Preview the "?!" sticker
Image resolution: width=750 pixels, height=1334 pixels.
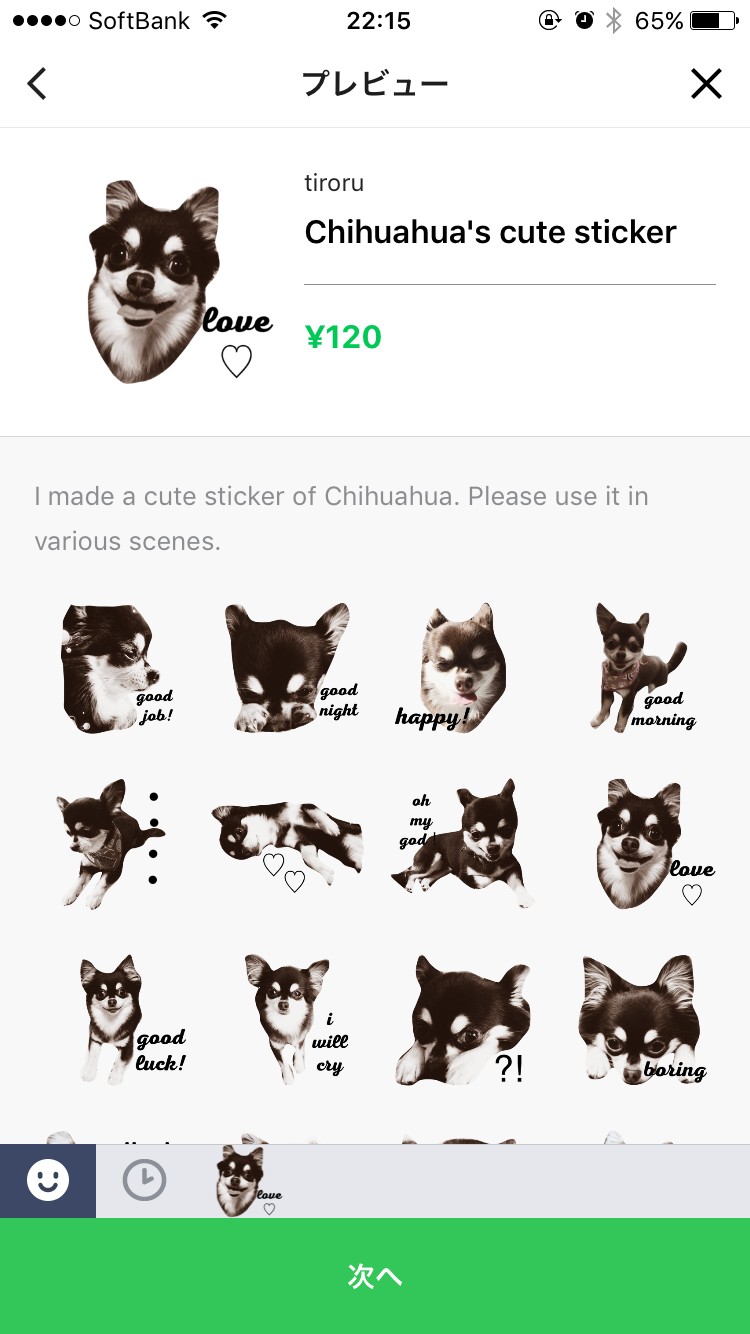pos(462,1020)
